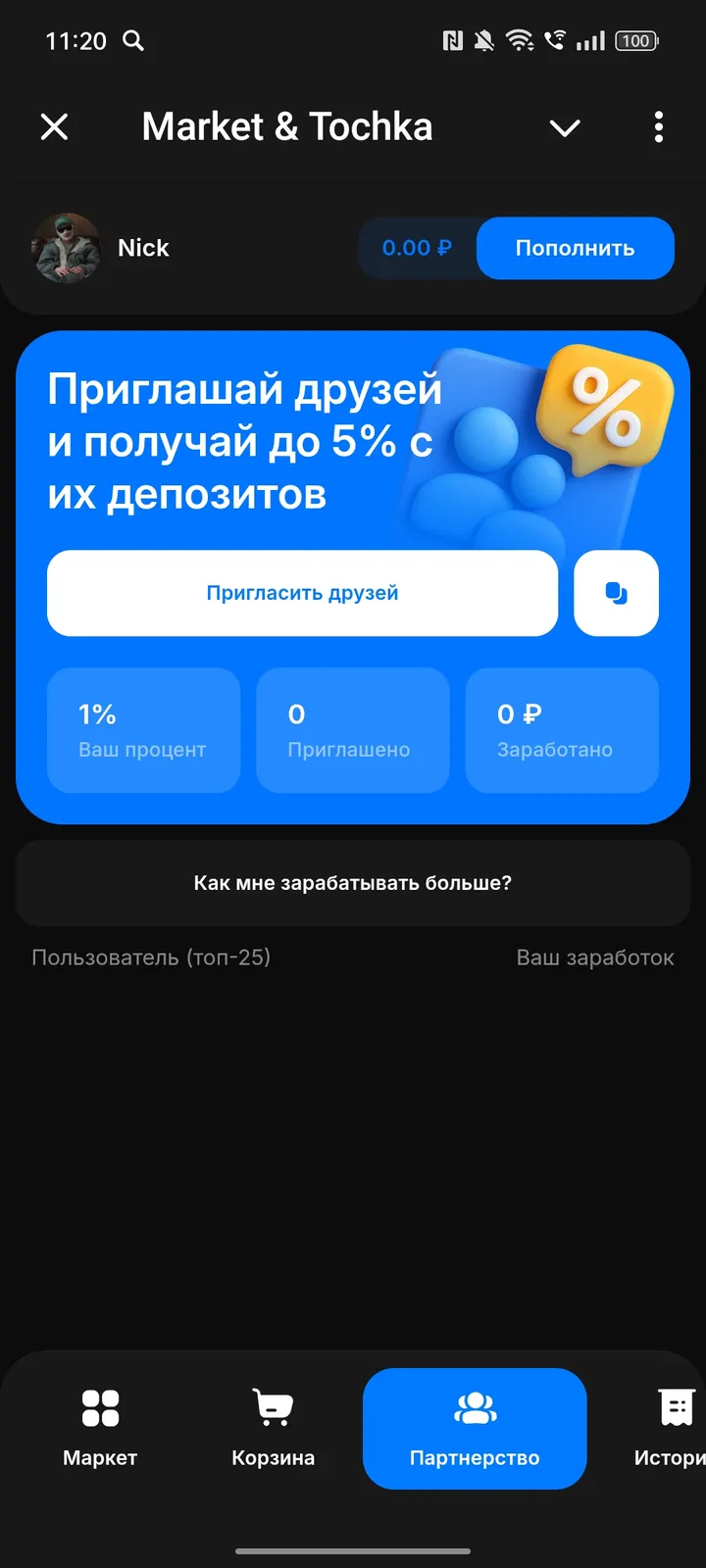Open Как мне зарабатывать больше?
The image size is (706, 1568).
click(353, 883)
